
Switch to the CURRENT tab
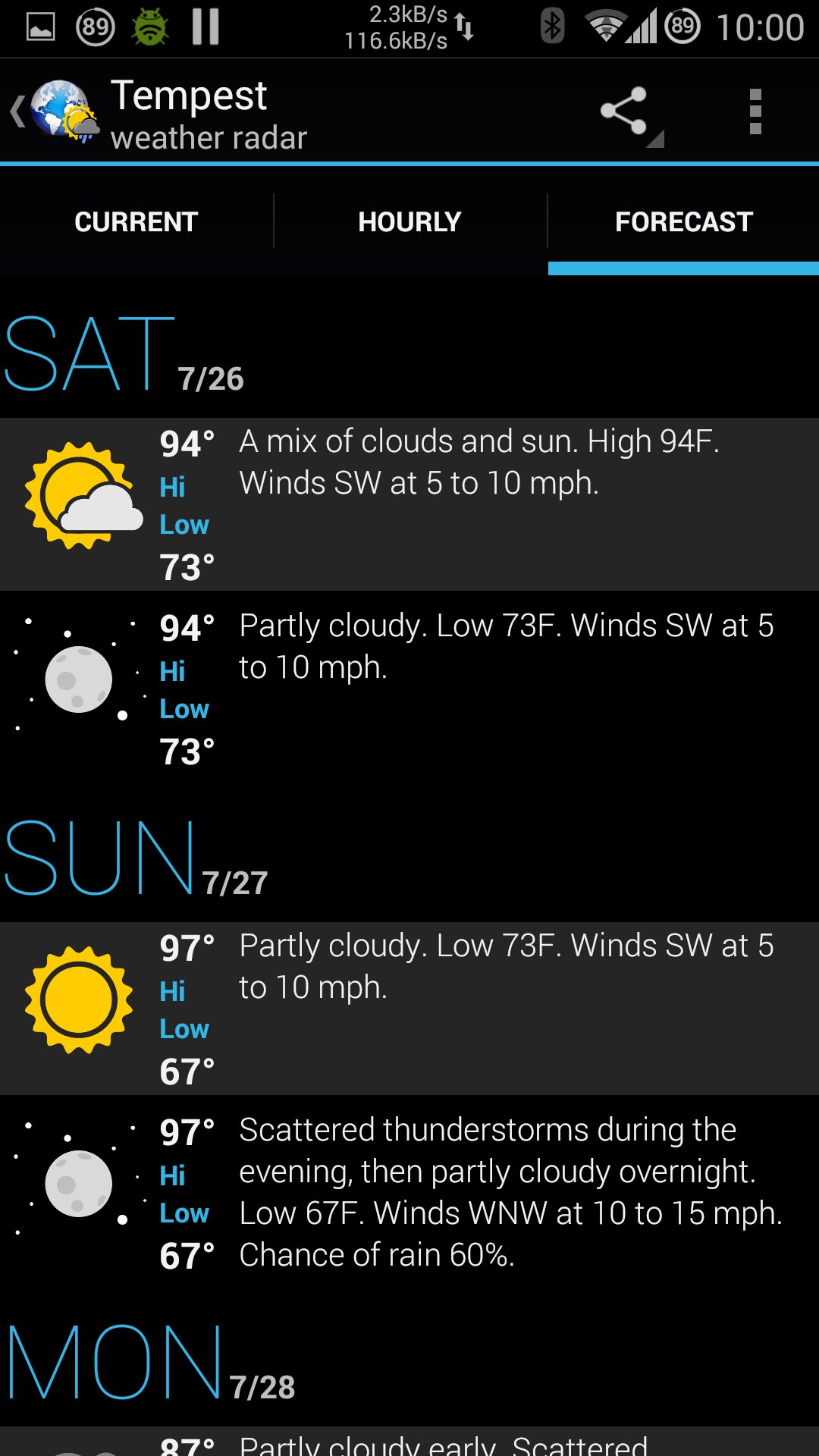tap(135, 221)
